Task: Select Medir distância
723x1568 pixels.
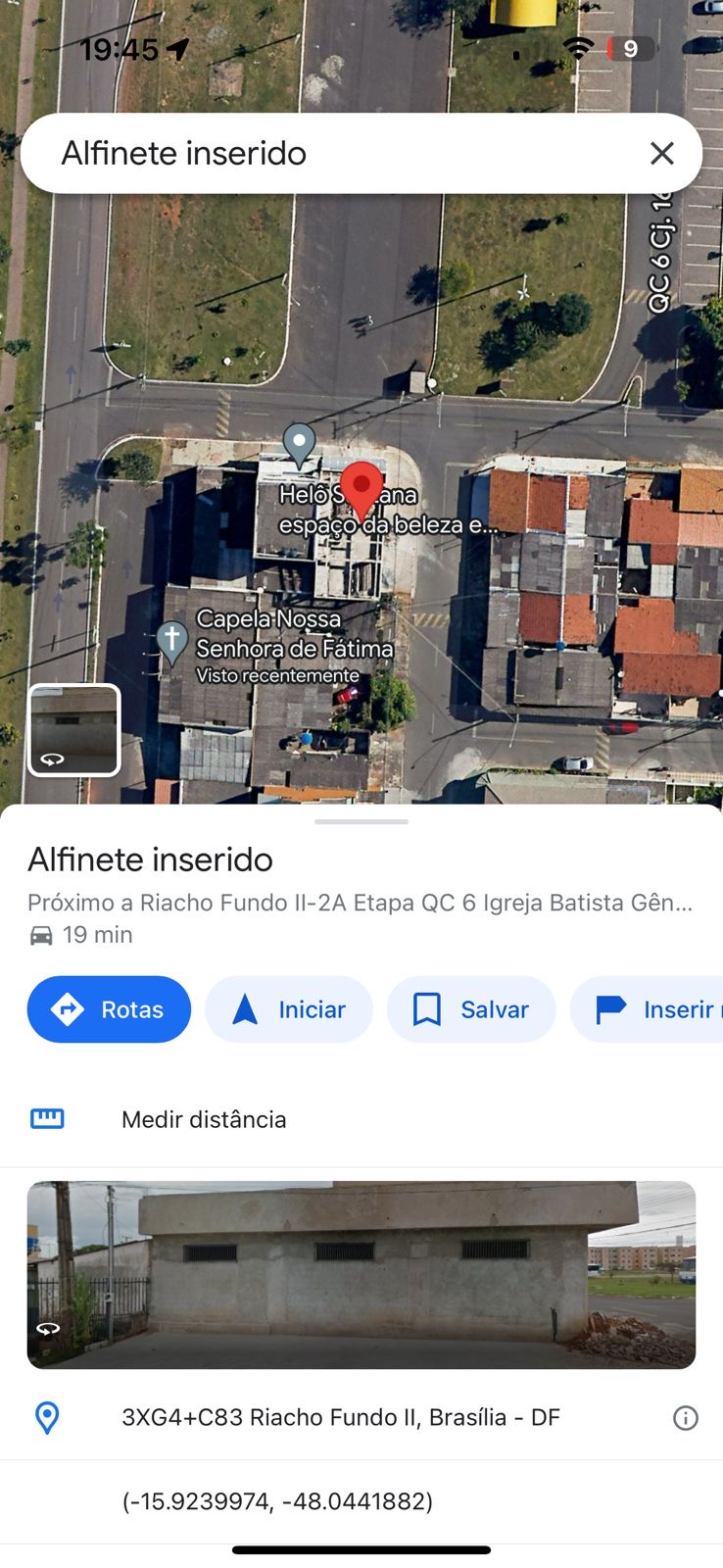Action: coord(204,1119)
